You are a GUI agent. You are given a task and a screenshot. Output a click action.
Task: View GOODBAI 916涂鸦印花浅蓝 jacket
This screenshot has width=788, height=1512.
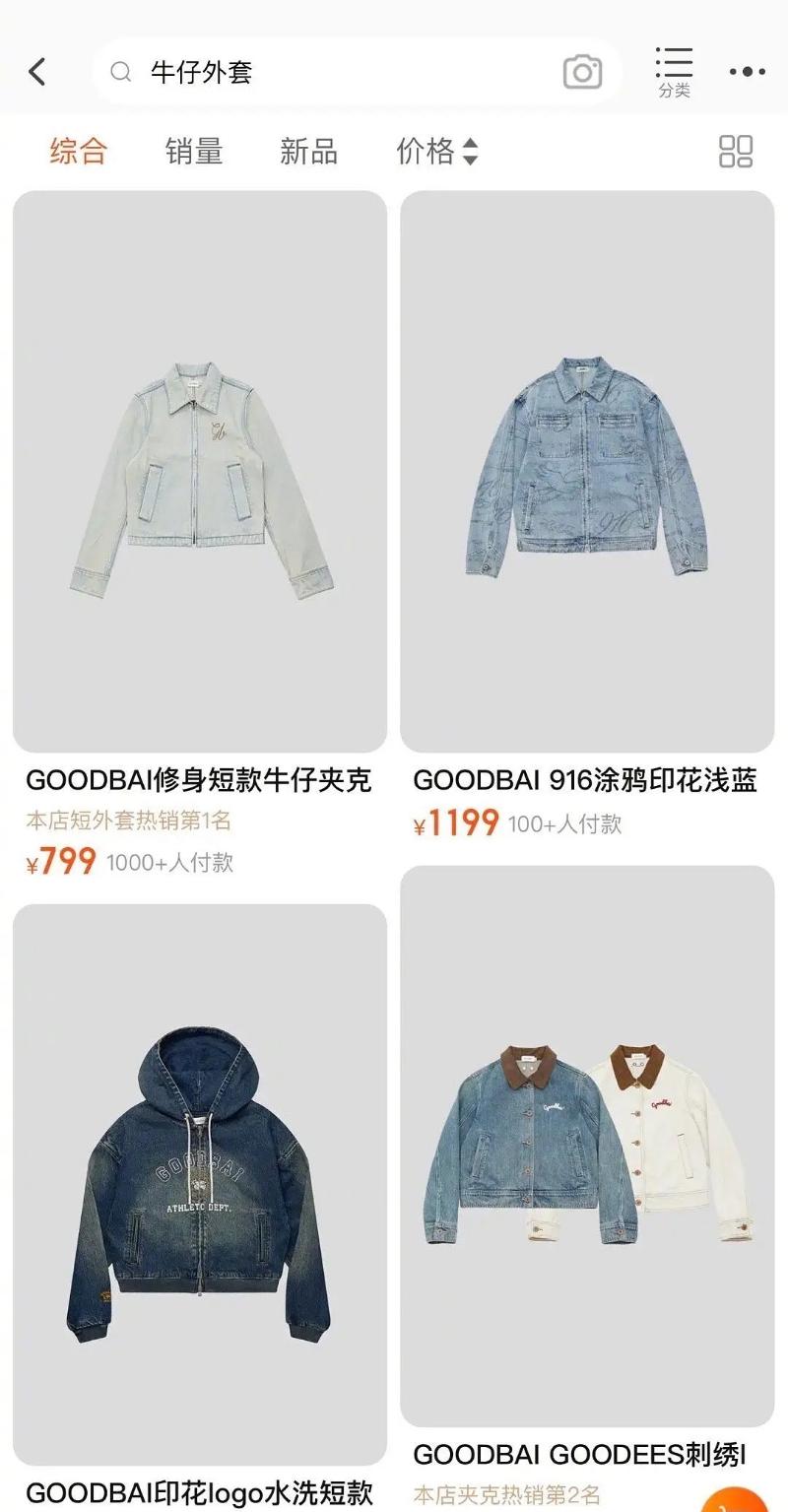coord(587,472)
